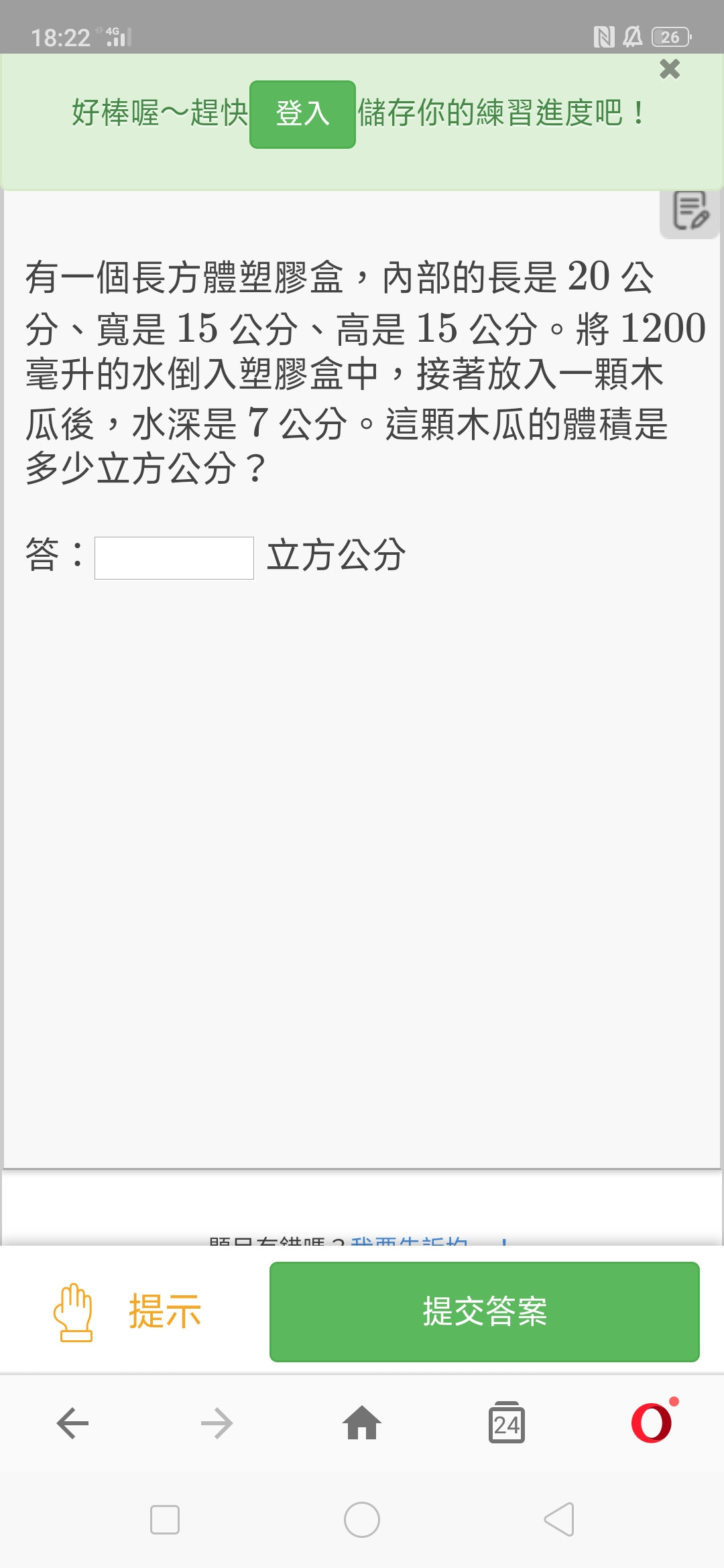724x1568 pixels.
Task: Open the browser tabs switcher showing 24
Action: [507, 1422]
